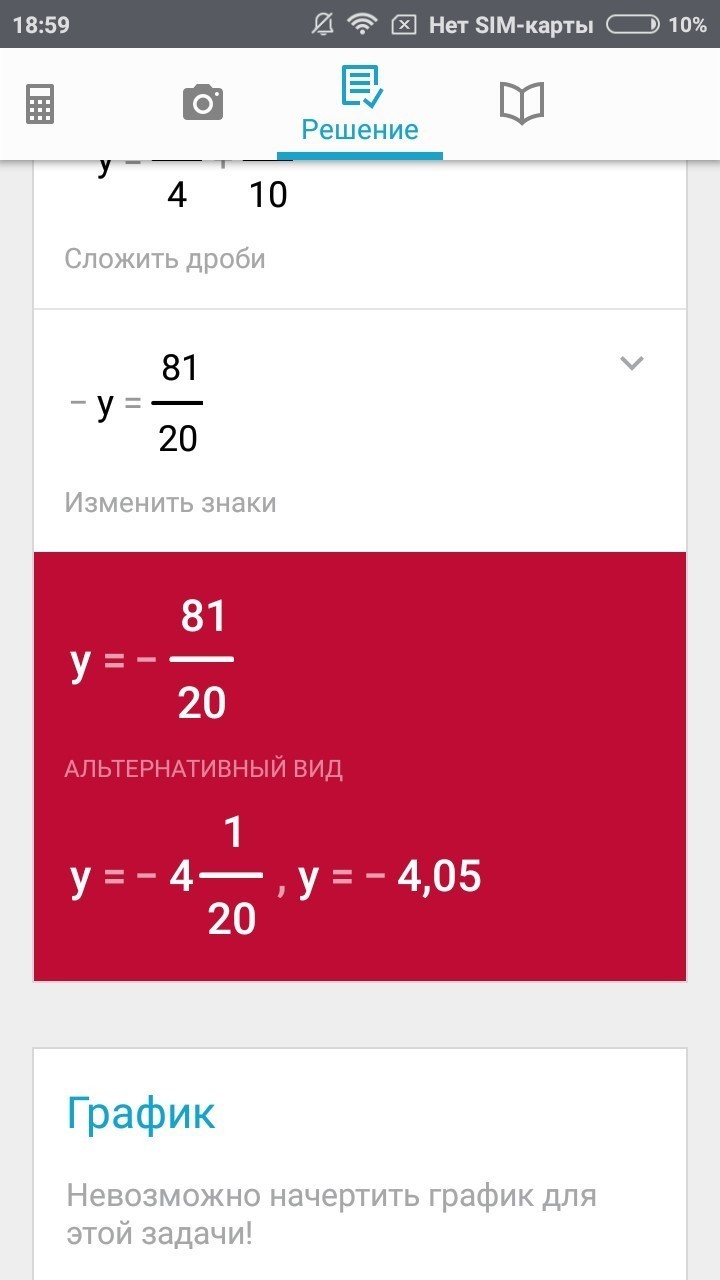The width and height of the screenshot is (720, 1280).
Task: Open the camera tab
Action: [202, 103]
